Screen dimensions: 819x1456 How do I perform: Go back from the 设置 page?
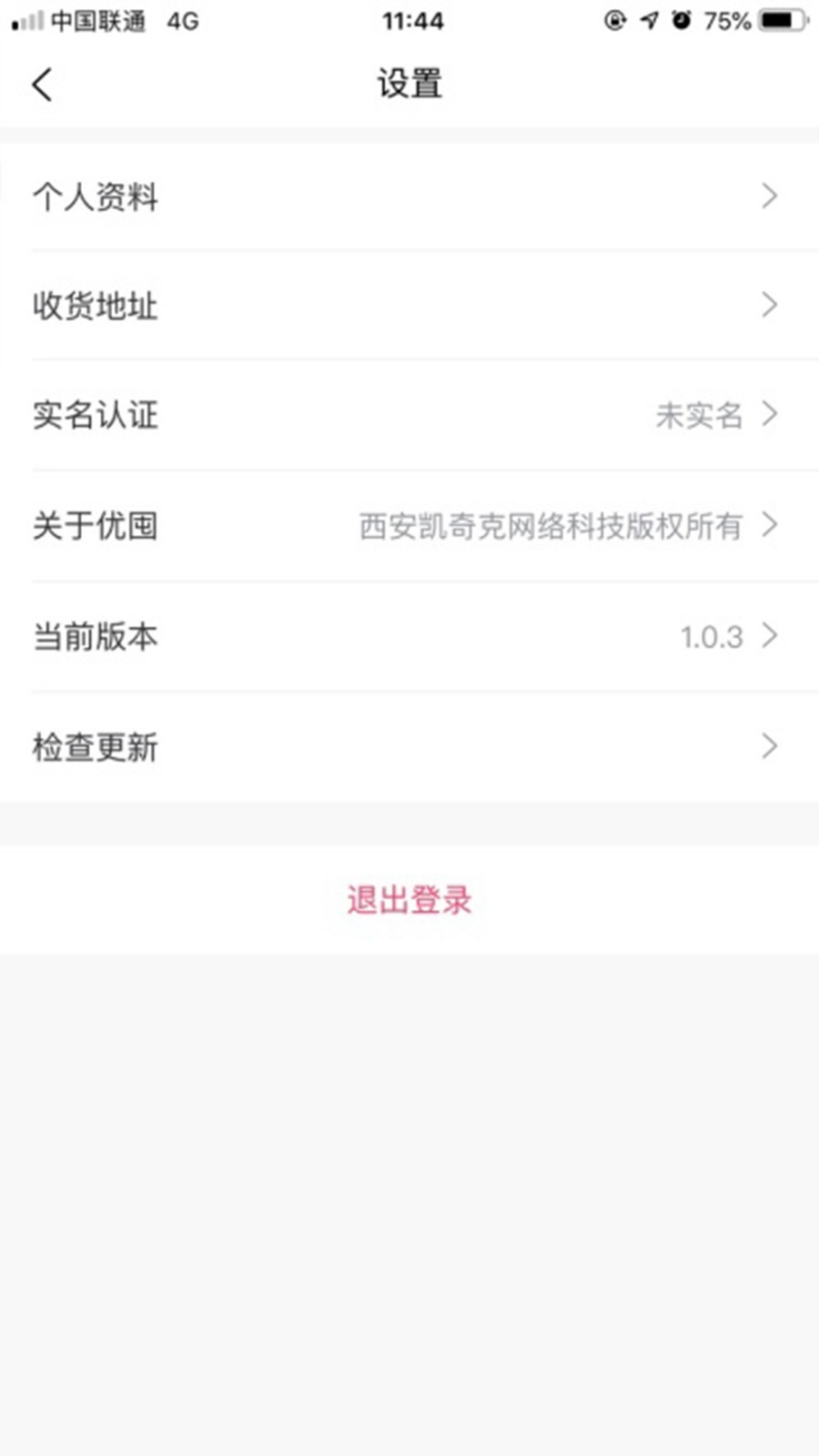tap(42, 85)
